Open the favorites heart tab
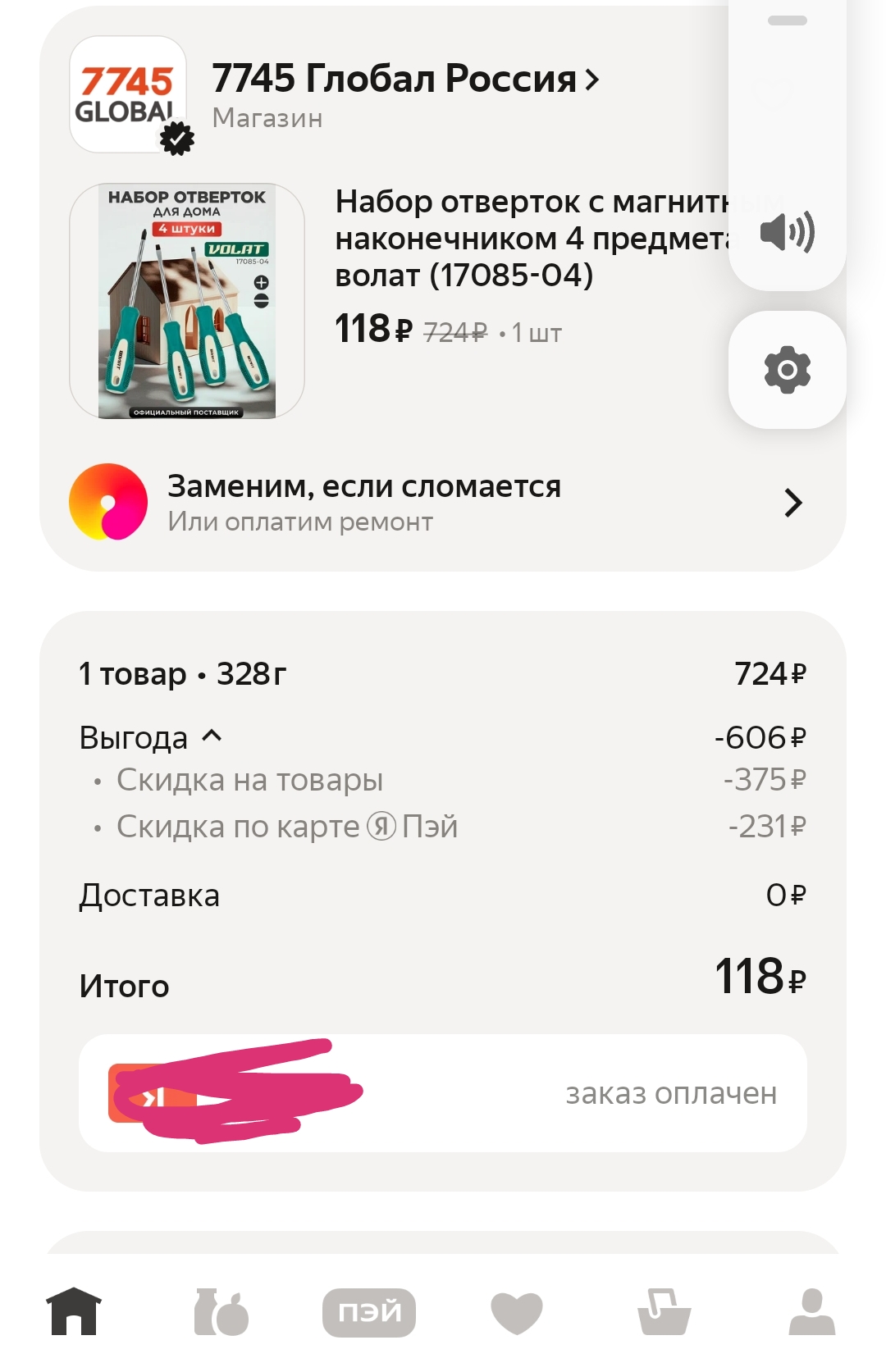The width and height of the screenshot is (886, 1372). [x=517, y=1312]
